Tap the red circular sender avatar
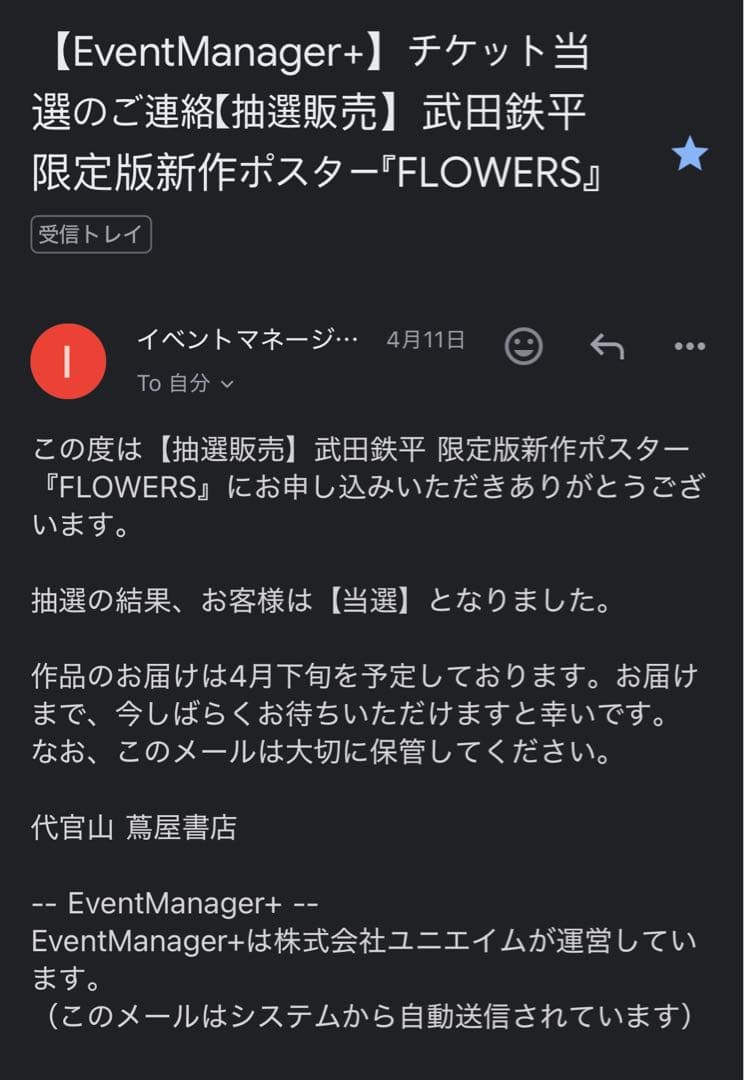Image resolution: width=744 pixels, height=1080 pixels. [x=68, y=361]
